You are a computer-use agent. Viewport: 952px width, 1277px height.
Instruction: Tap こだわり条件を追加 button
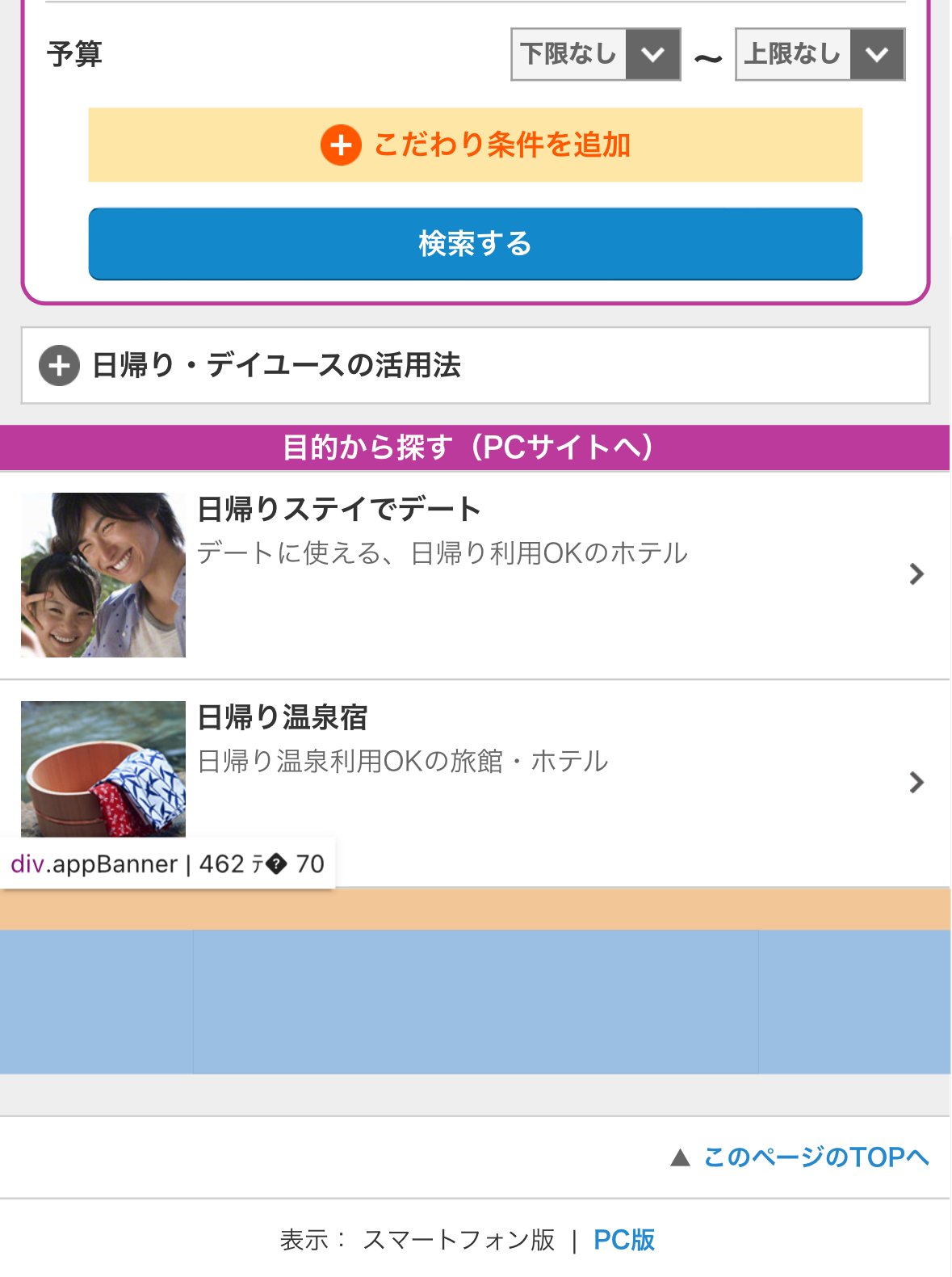[x=475, y=145]
